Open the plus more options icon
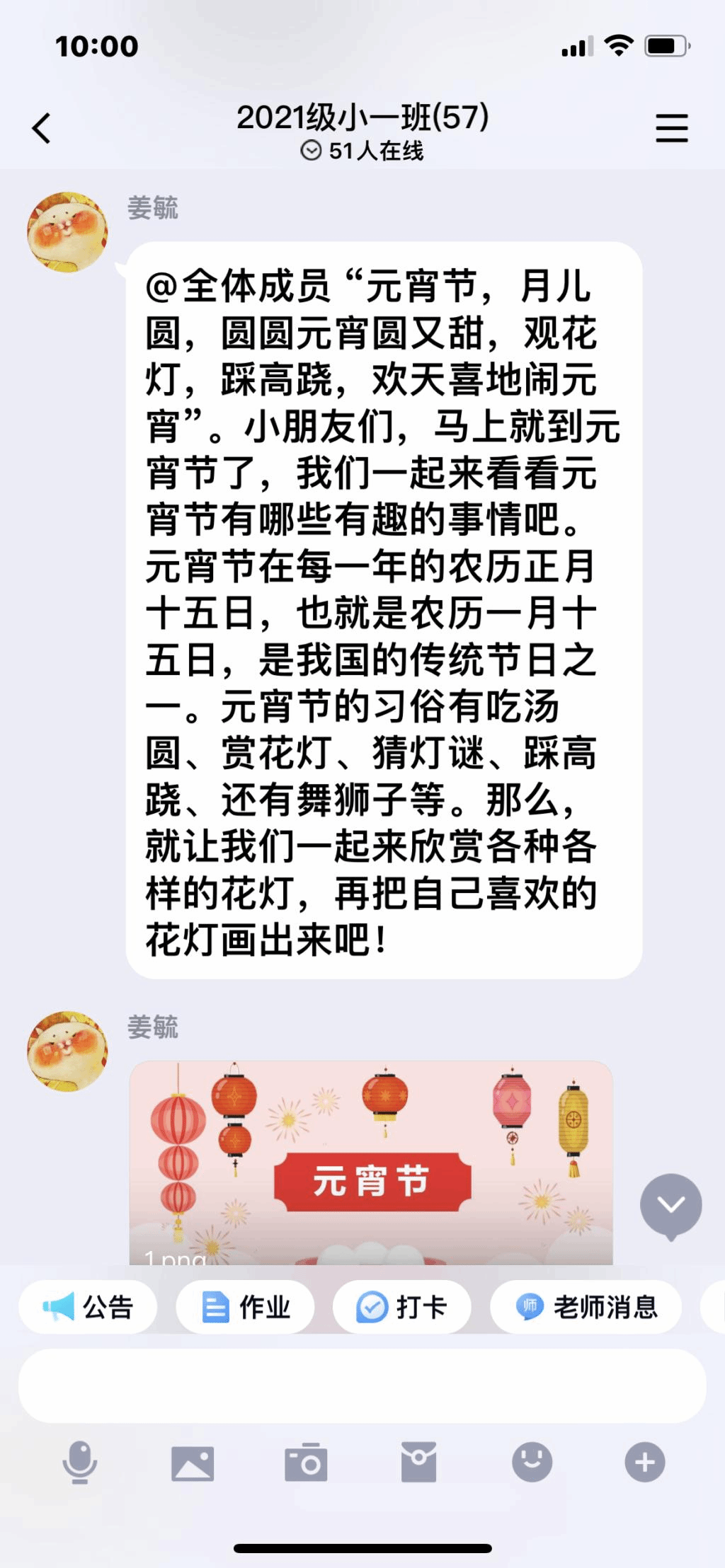This screenshot has width=725, height=1568. 644,1462
